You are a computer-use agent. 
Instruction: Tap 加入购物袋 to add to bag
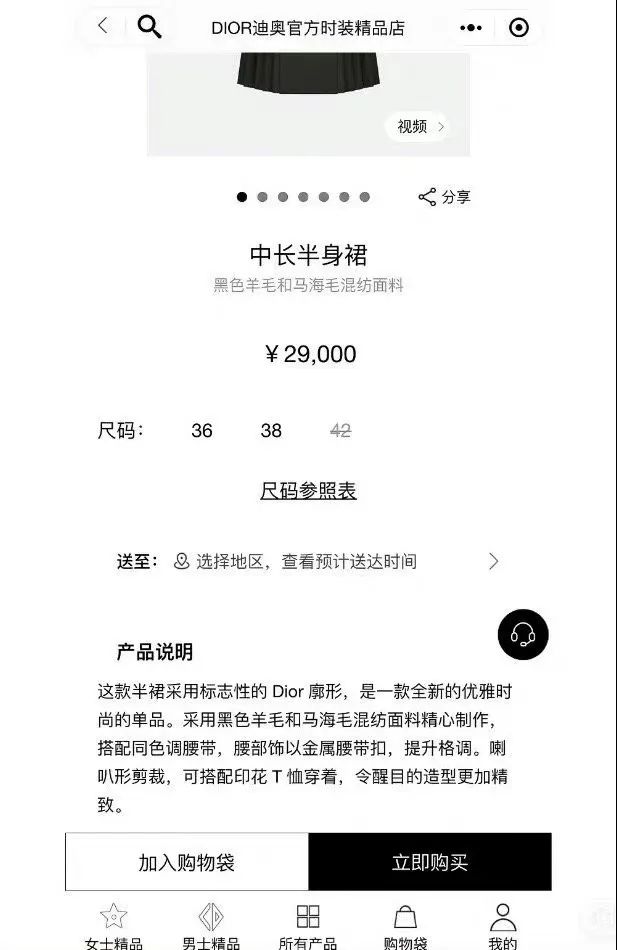187,862
